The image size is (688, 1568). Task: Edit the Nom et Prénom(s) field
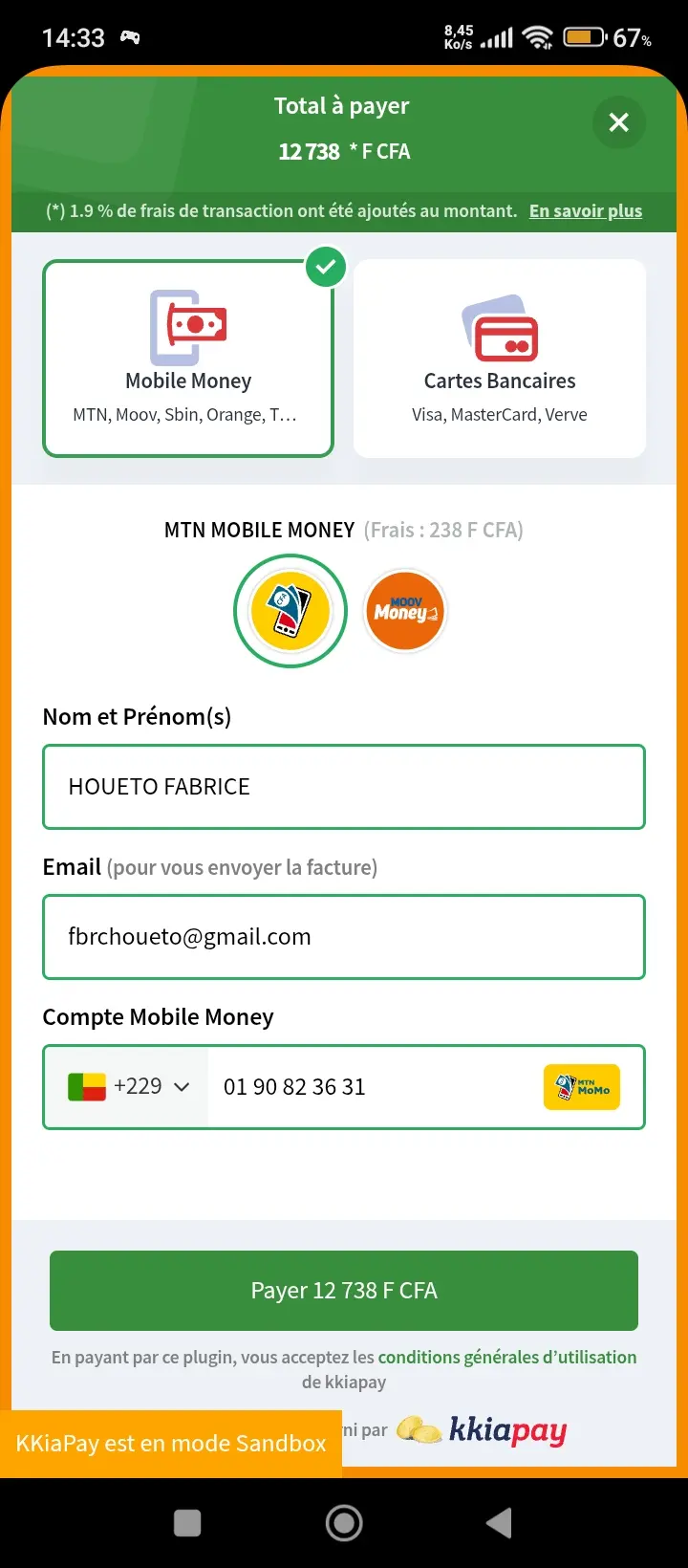(344, 787)
